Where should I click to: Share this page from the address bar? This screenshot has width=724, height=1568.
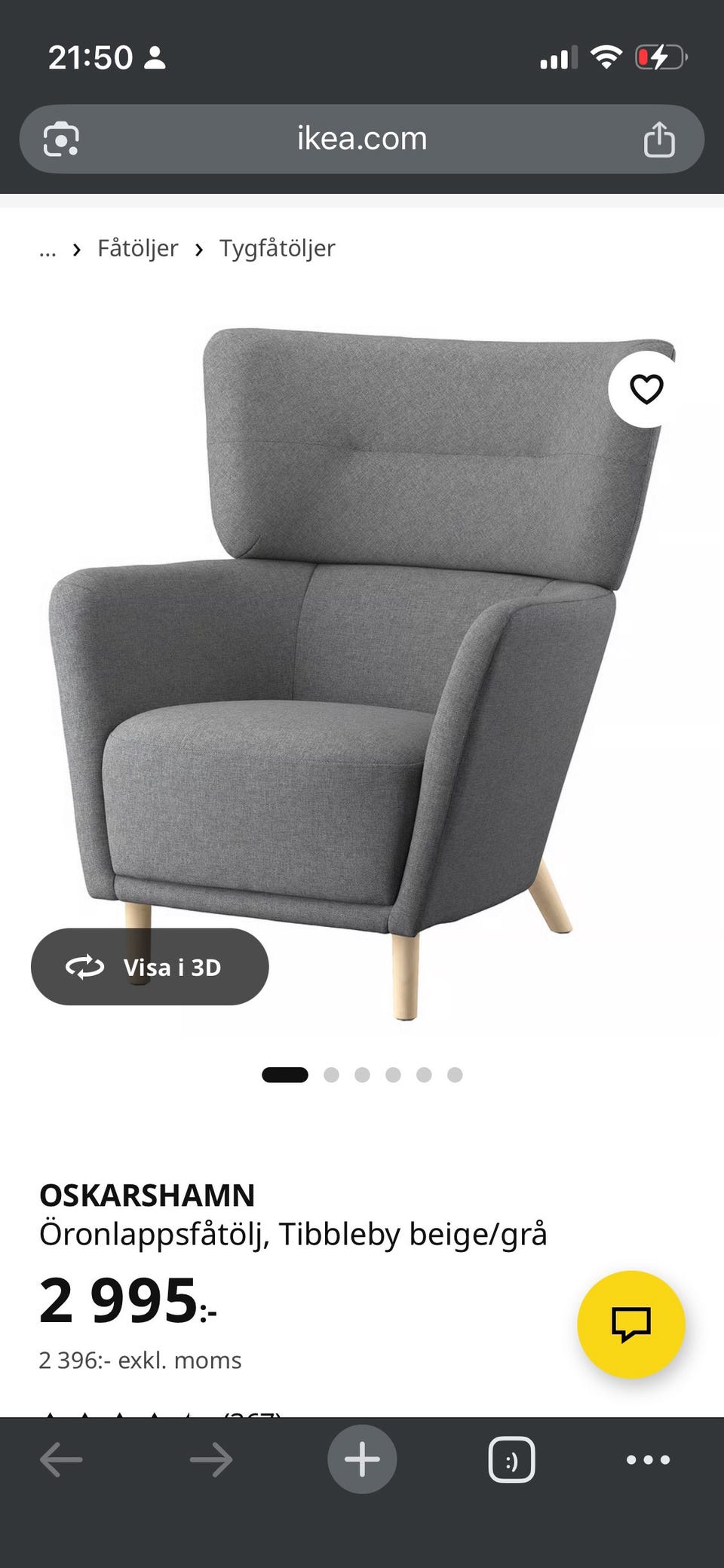tap(658, 140)
